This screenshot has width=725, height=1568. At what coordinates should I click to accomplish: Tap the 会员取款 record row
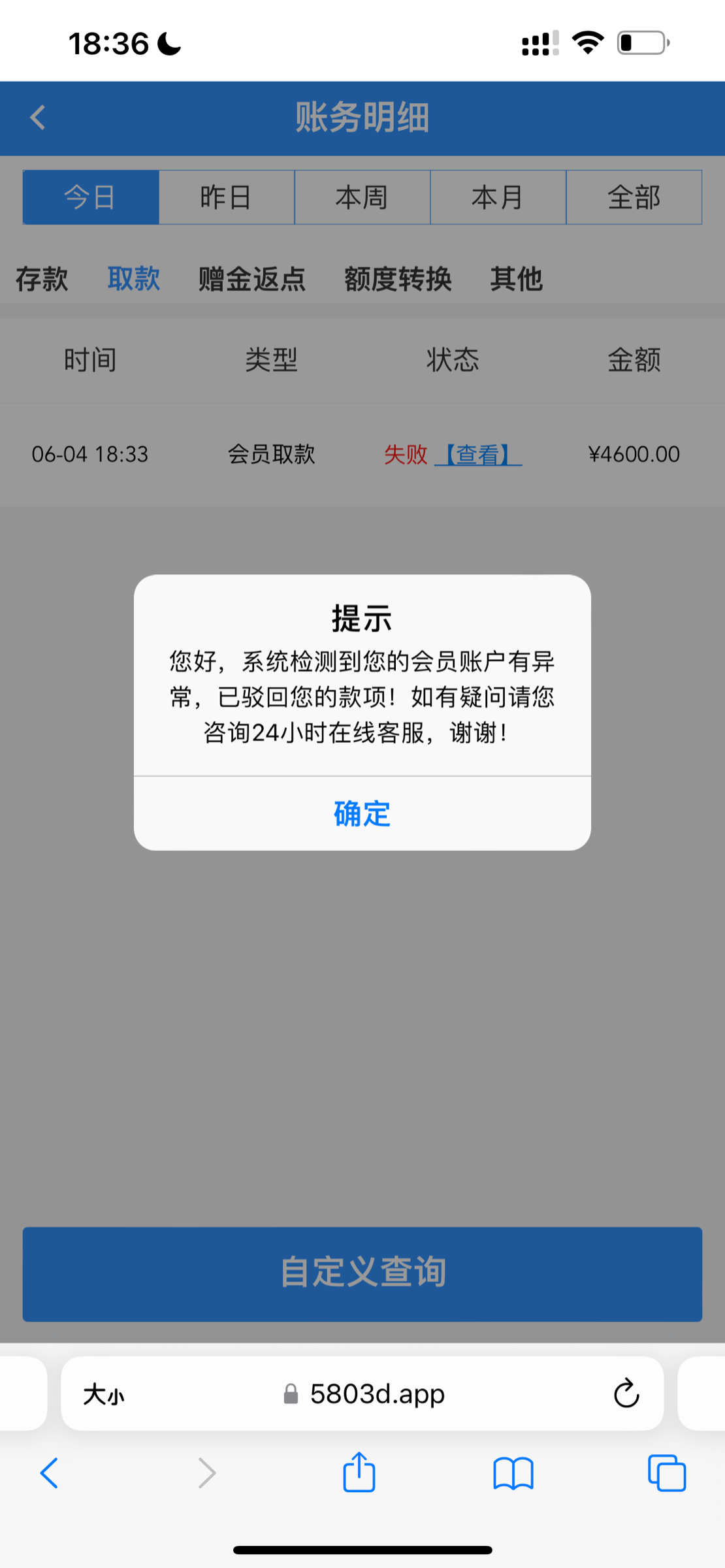click(x=272, y=455)
